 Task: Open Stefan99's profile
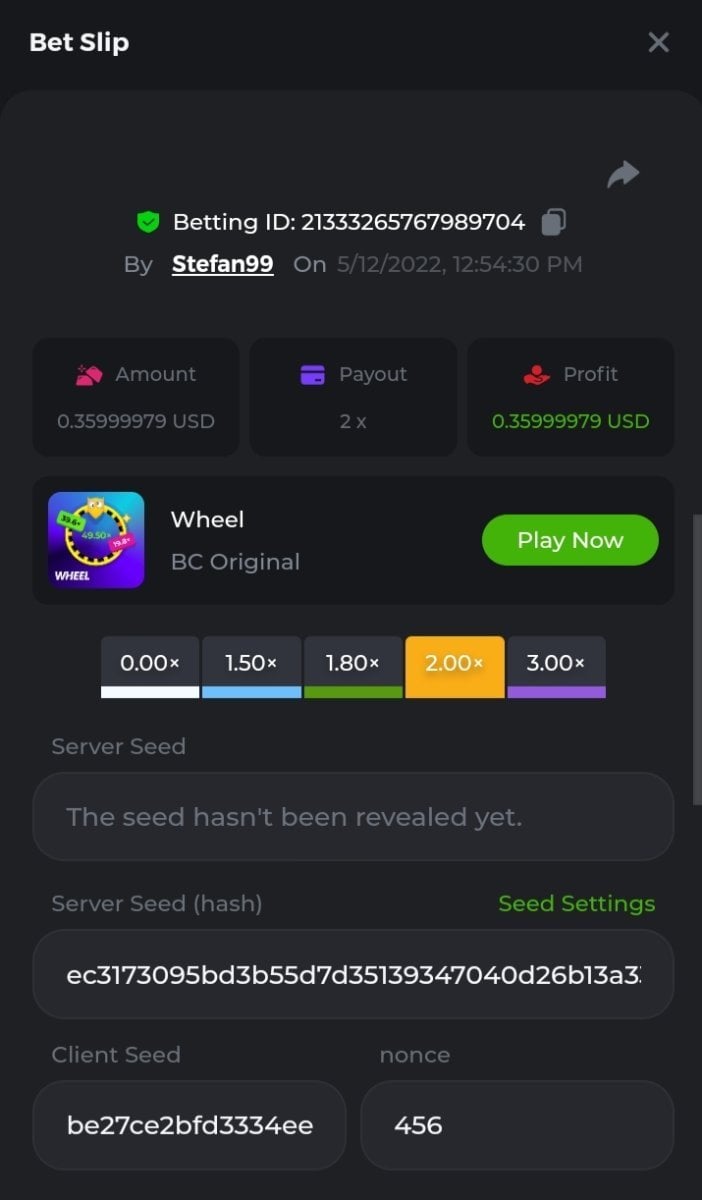pyautogui.click(x=223, y=264)
